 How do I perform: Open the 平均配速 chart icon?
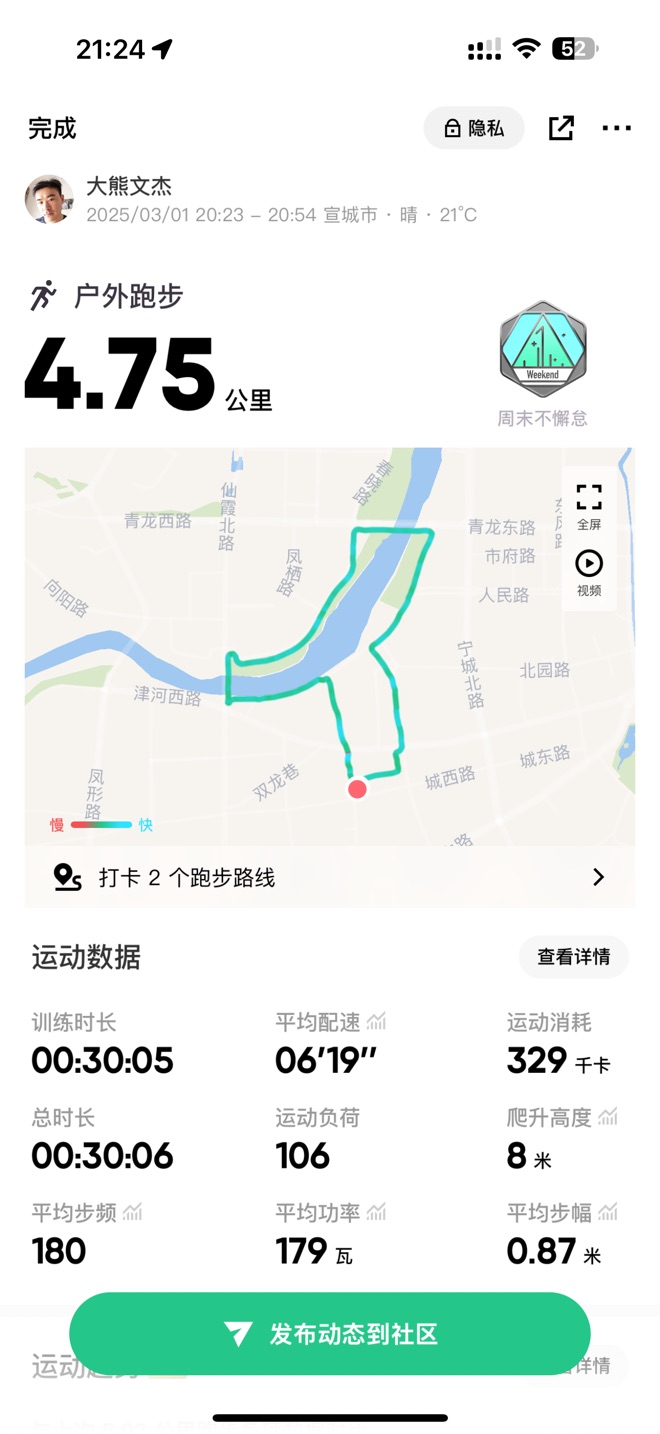[x=377, y=1022]
